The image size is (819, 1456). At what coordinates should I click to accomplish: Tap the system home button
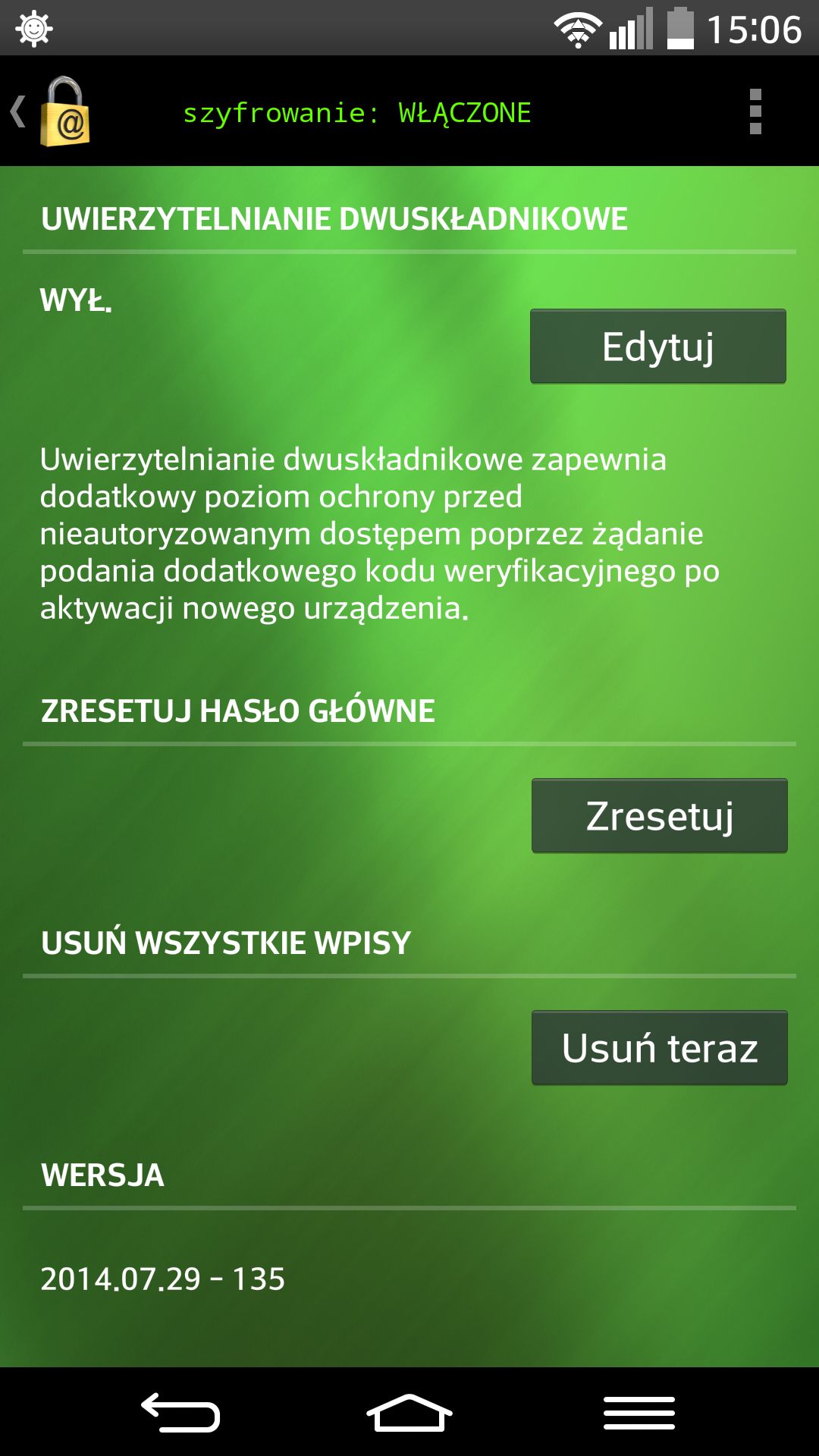pos(409,1412)
